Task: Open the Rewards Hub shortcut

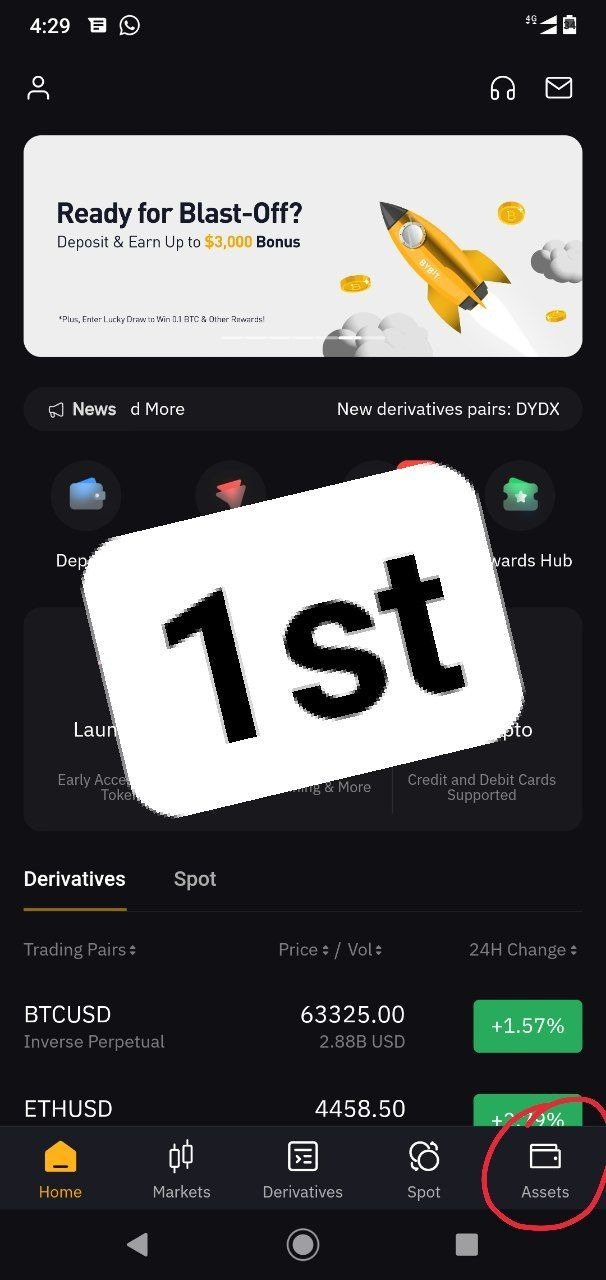Action: click(x=520, y=496)
